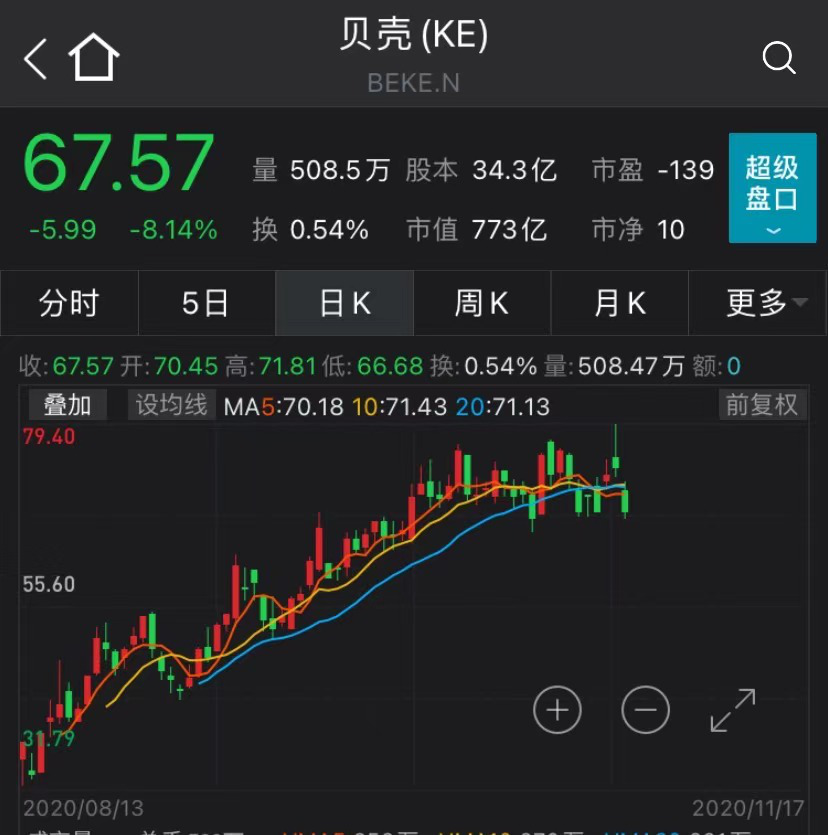This screenshot has height=835, width=828.
Task: Select the 日K chart tab
Action: click(344, 303)
